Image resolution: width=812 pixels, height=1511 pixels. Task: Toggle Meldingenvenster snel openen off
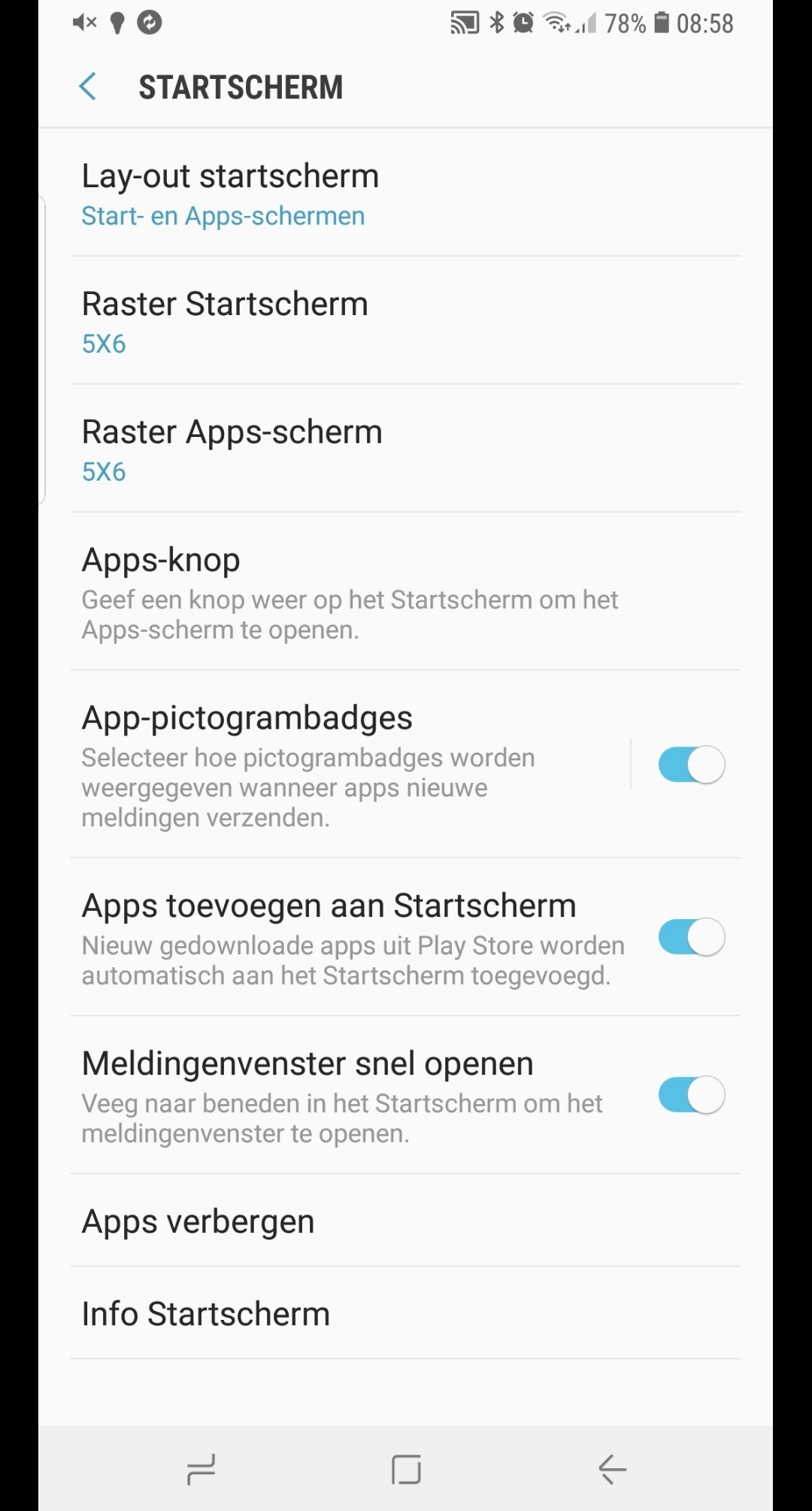[x=691, y=1095]
